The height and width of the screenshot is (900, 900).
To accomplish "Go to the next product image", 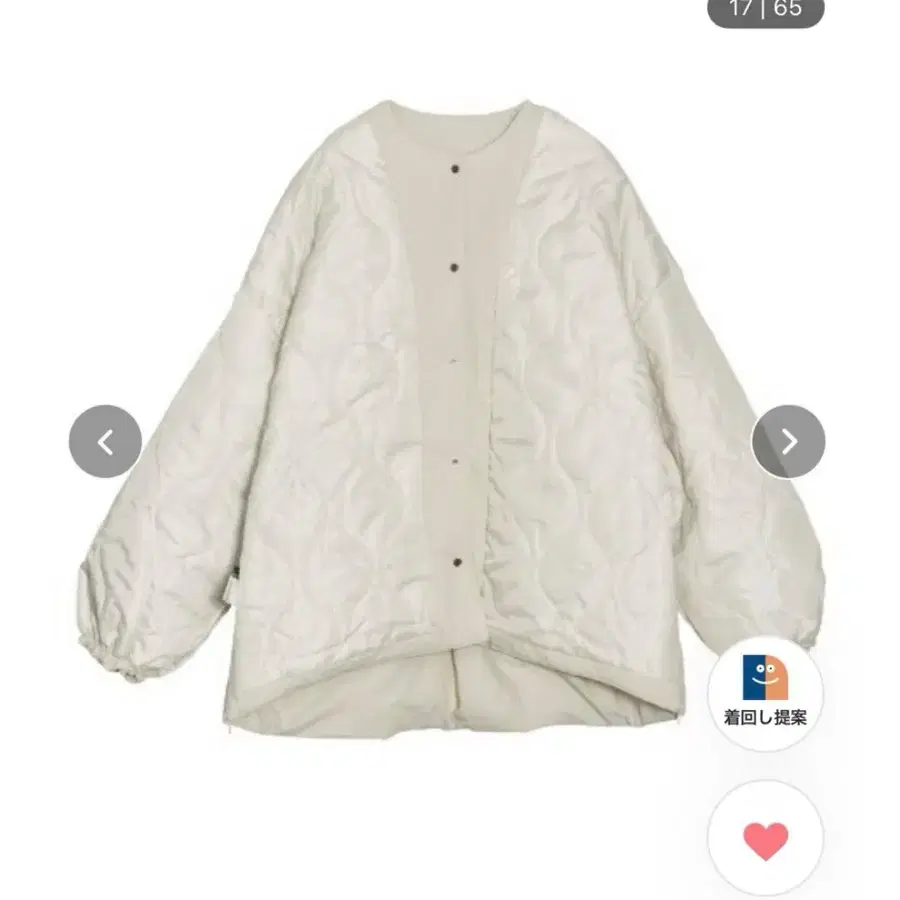I will point(788,441).
